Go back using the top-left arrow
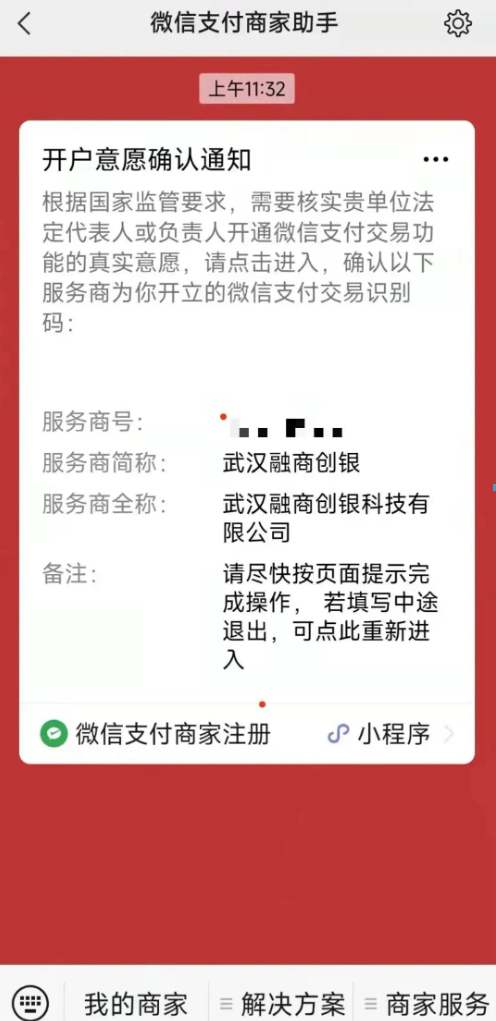 [24, 23]
